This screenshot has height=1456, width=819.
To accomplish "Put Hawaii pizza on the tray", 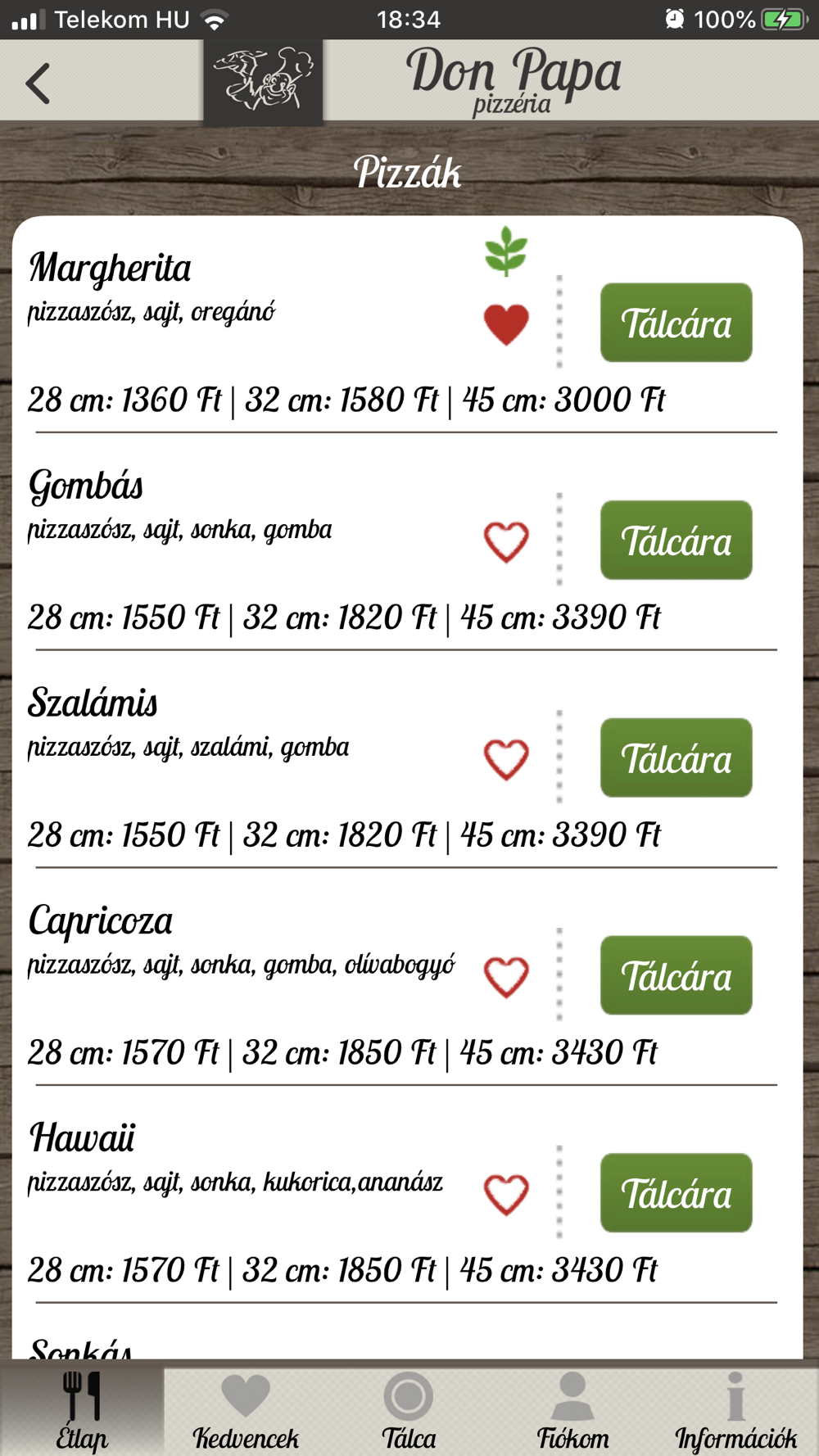I will [x=676, y=1193].
